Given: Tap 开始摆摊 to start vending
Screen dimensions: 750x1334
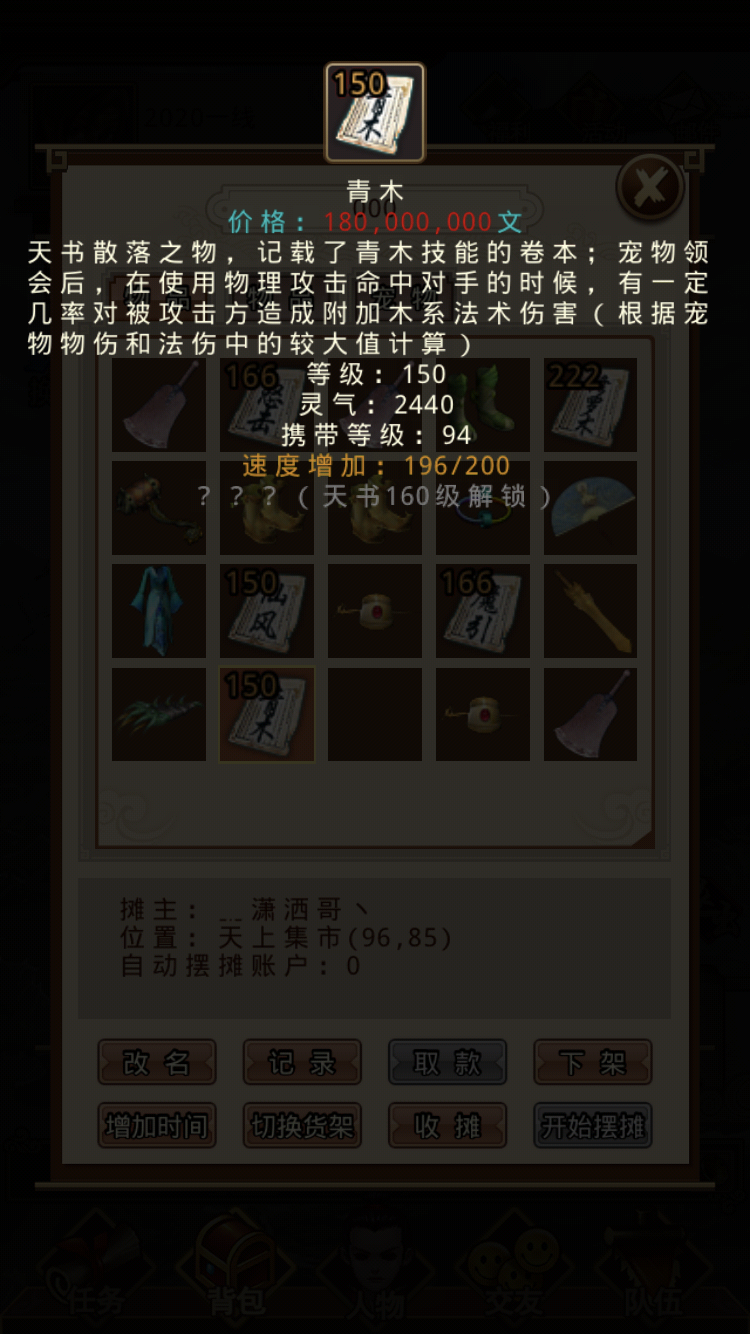Looking at the screenshot, I should pyautogui.click(x=592, y=1126).
